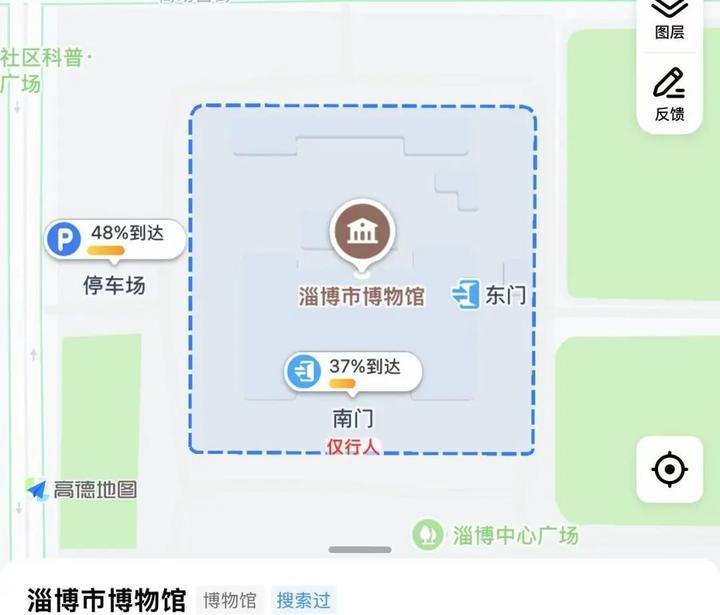
Task: Expand the bottom sheet drag handle
Action: pyautogui.click(x=360, y=549)
